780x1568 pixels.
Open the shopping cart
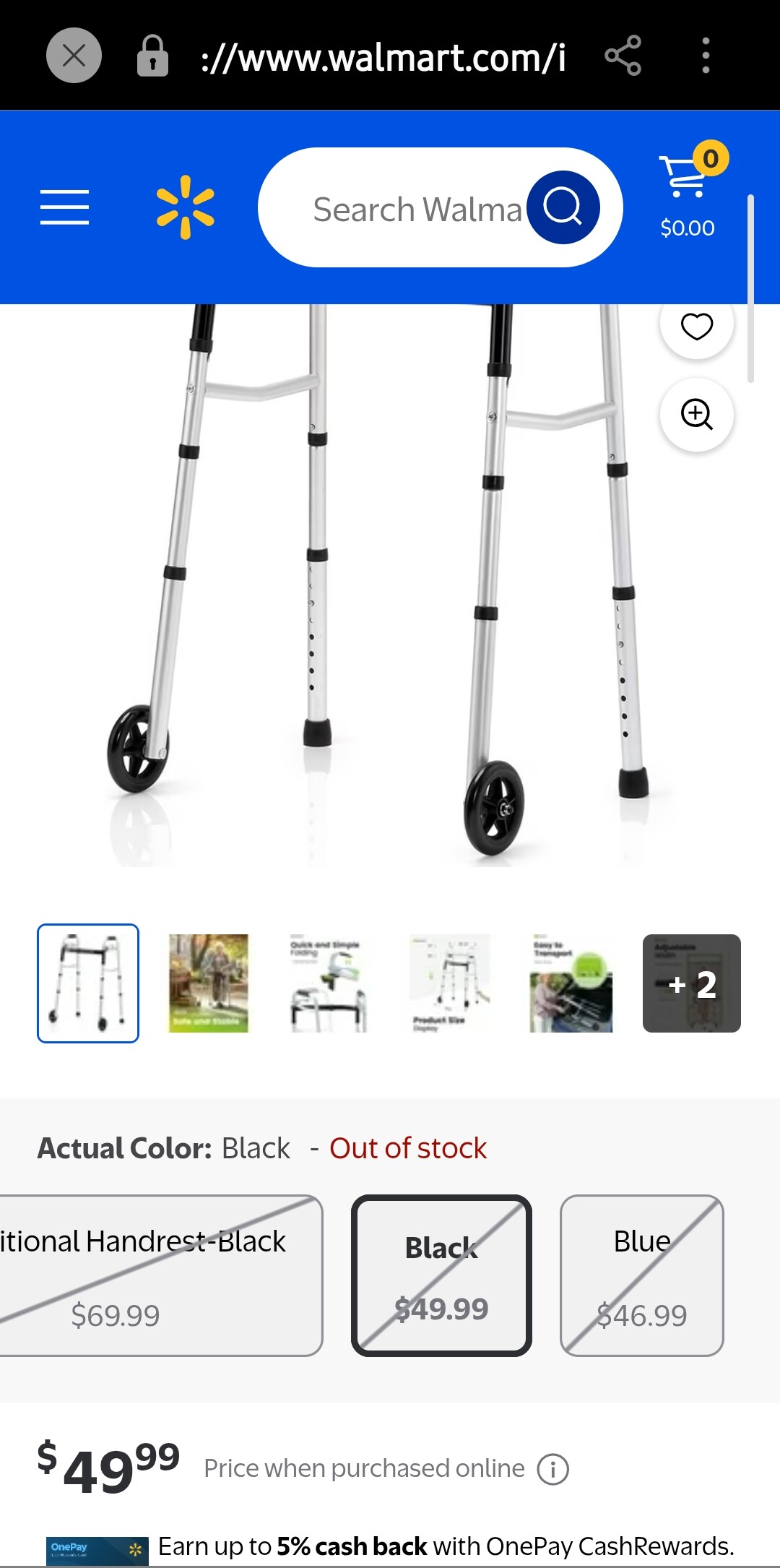click(x=687, y=189)
